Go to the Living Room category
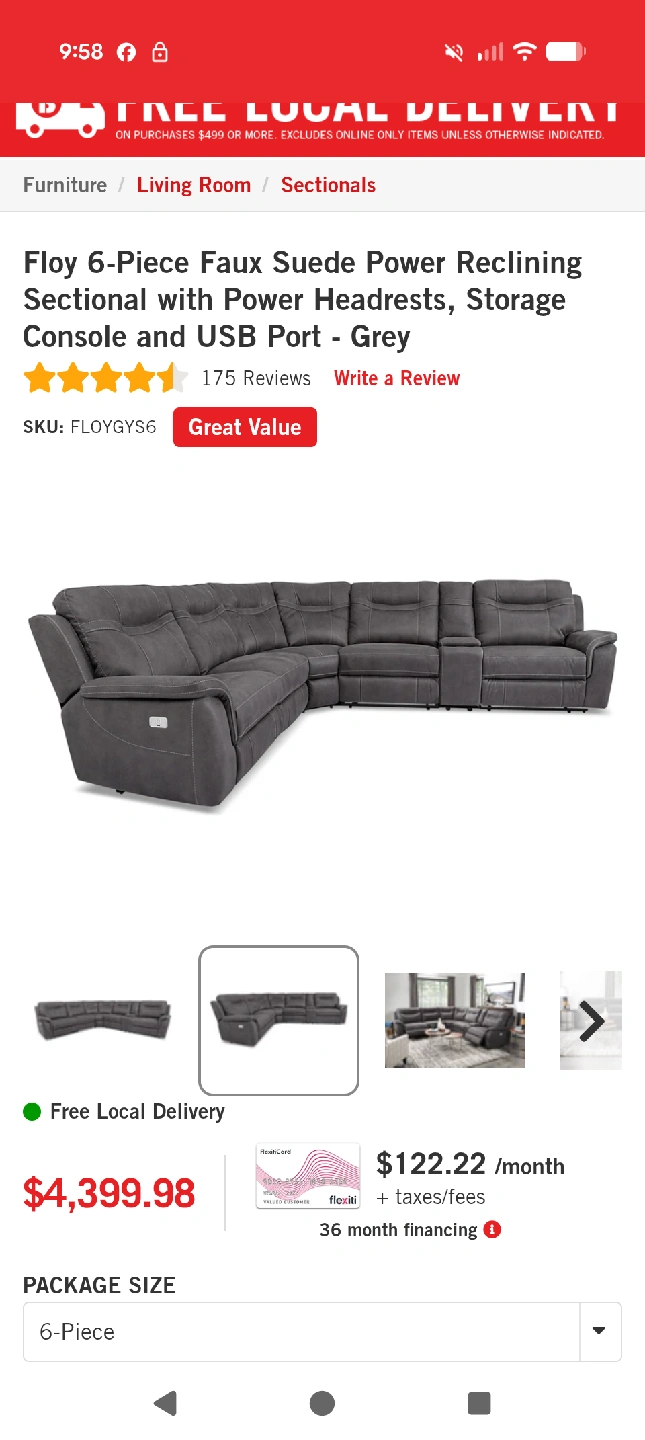 click(194, 185)
